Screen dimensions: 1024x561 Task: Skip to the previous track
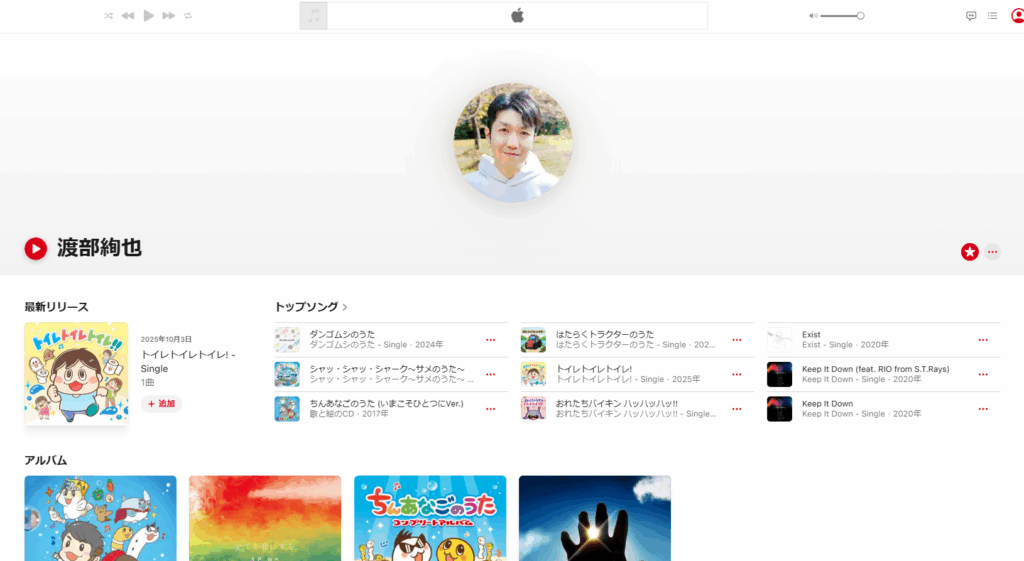[x=128, y=16]
